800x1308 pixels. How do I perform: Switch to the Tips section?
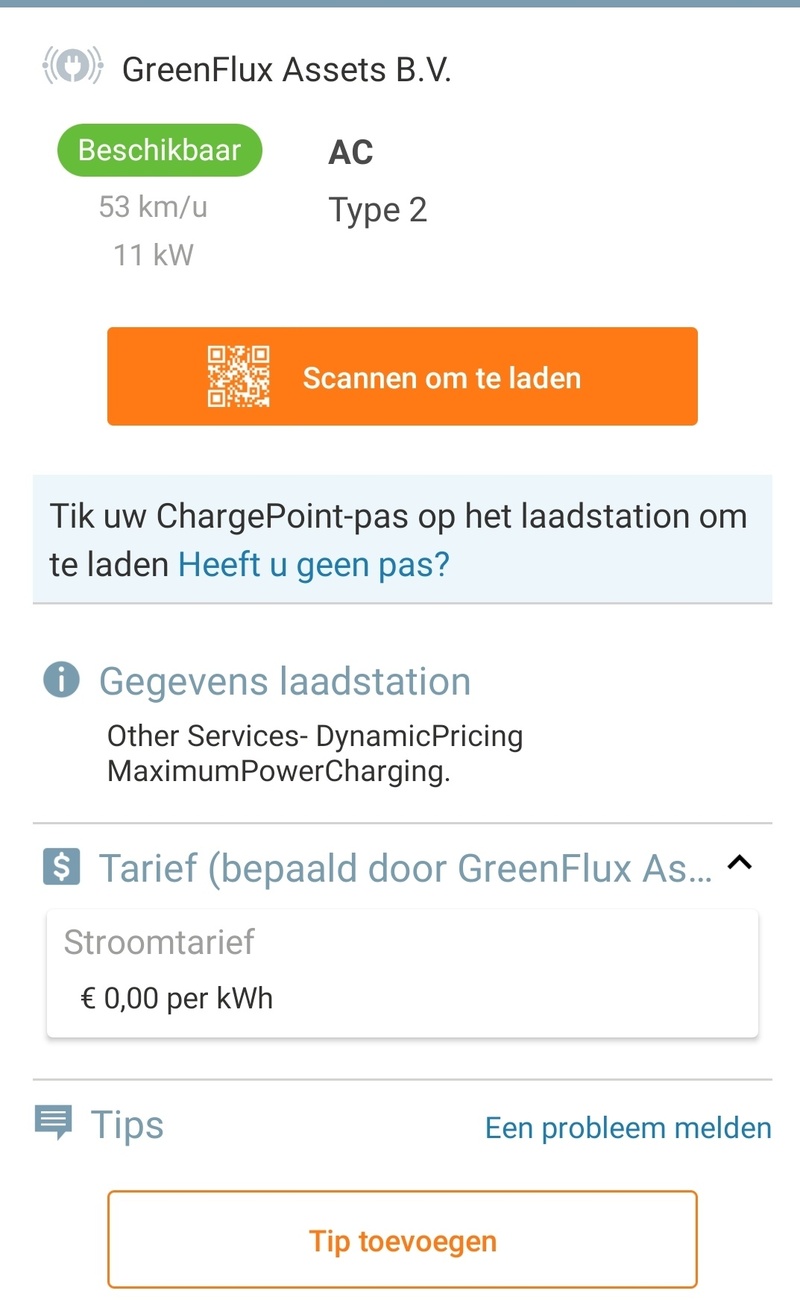click(x=129, y=1124)
